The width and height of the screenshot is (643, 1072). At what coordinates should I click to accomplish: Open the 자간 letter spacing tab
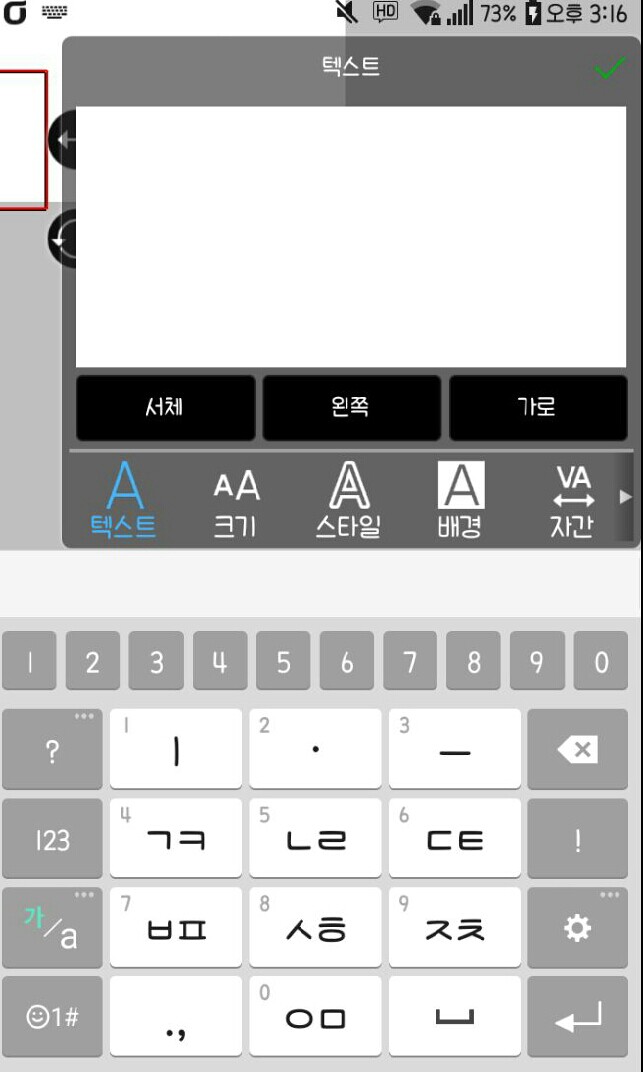(573, 502)
